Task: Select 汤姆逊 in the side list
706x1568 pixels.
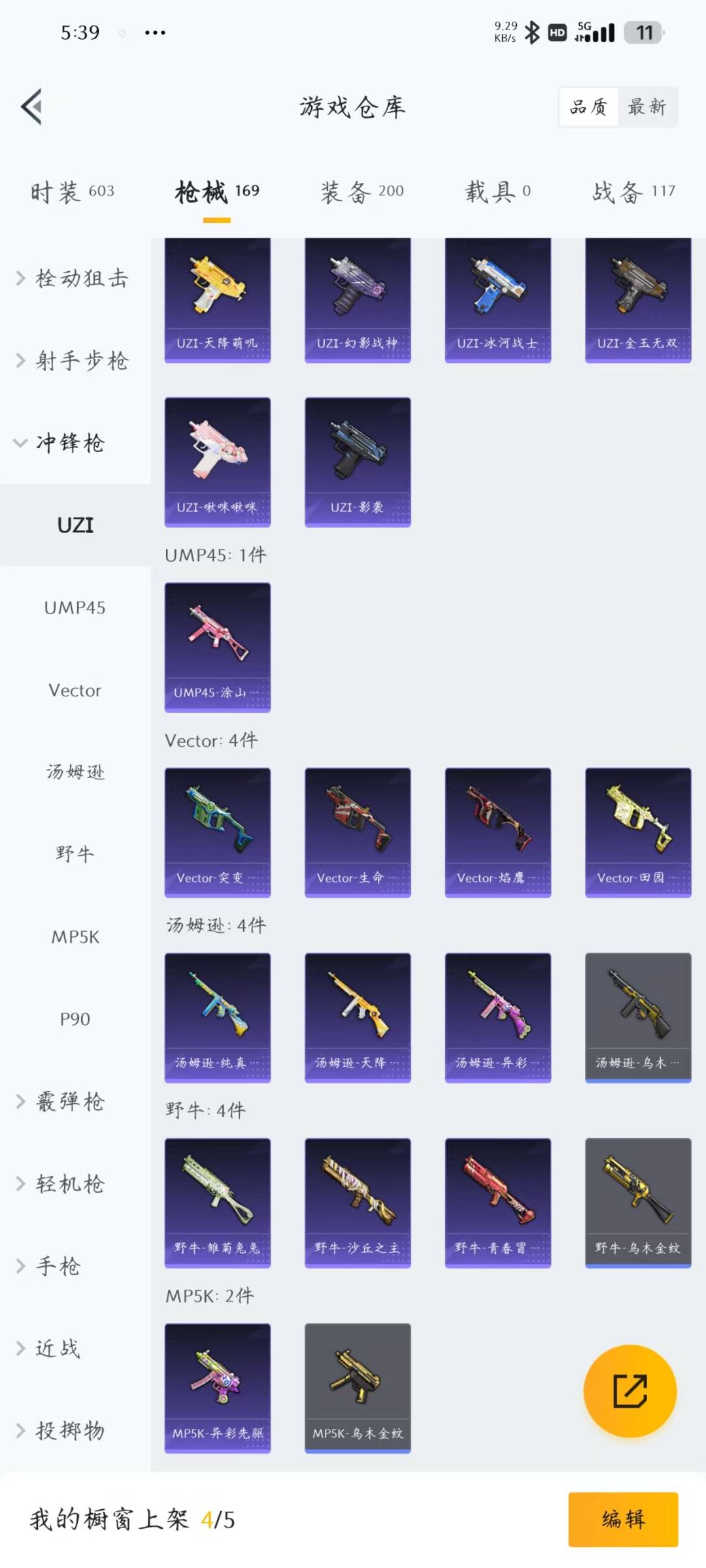Action: [75, 772]
